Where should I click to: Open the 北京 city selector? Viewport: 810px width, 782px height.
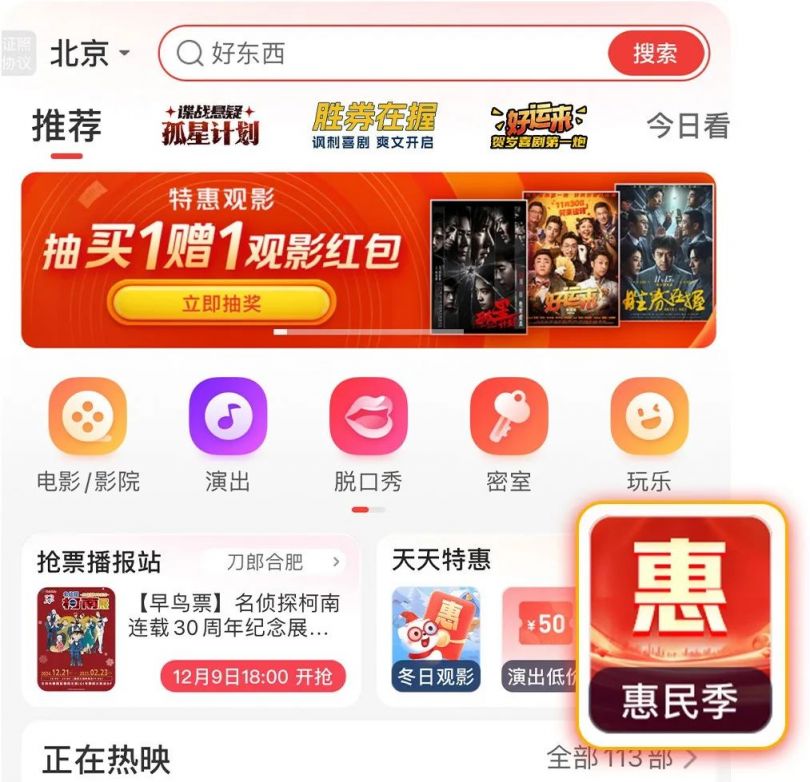coord(90,53)
